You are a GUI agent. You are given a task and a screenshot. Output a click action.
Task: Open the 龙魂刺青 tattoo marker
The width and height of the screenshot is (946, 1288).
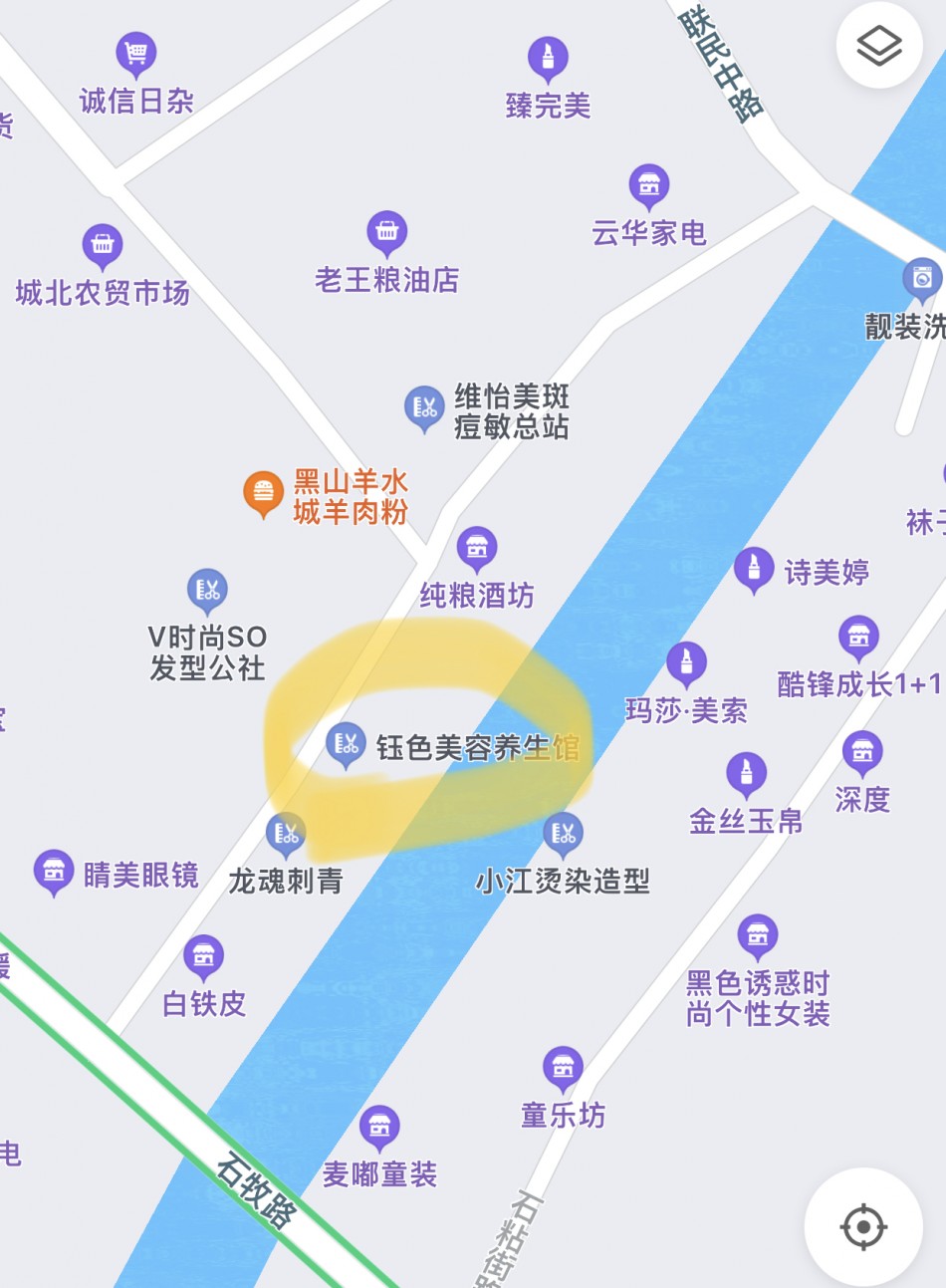point(286,833)
